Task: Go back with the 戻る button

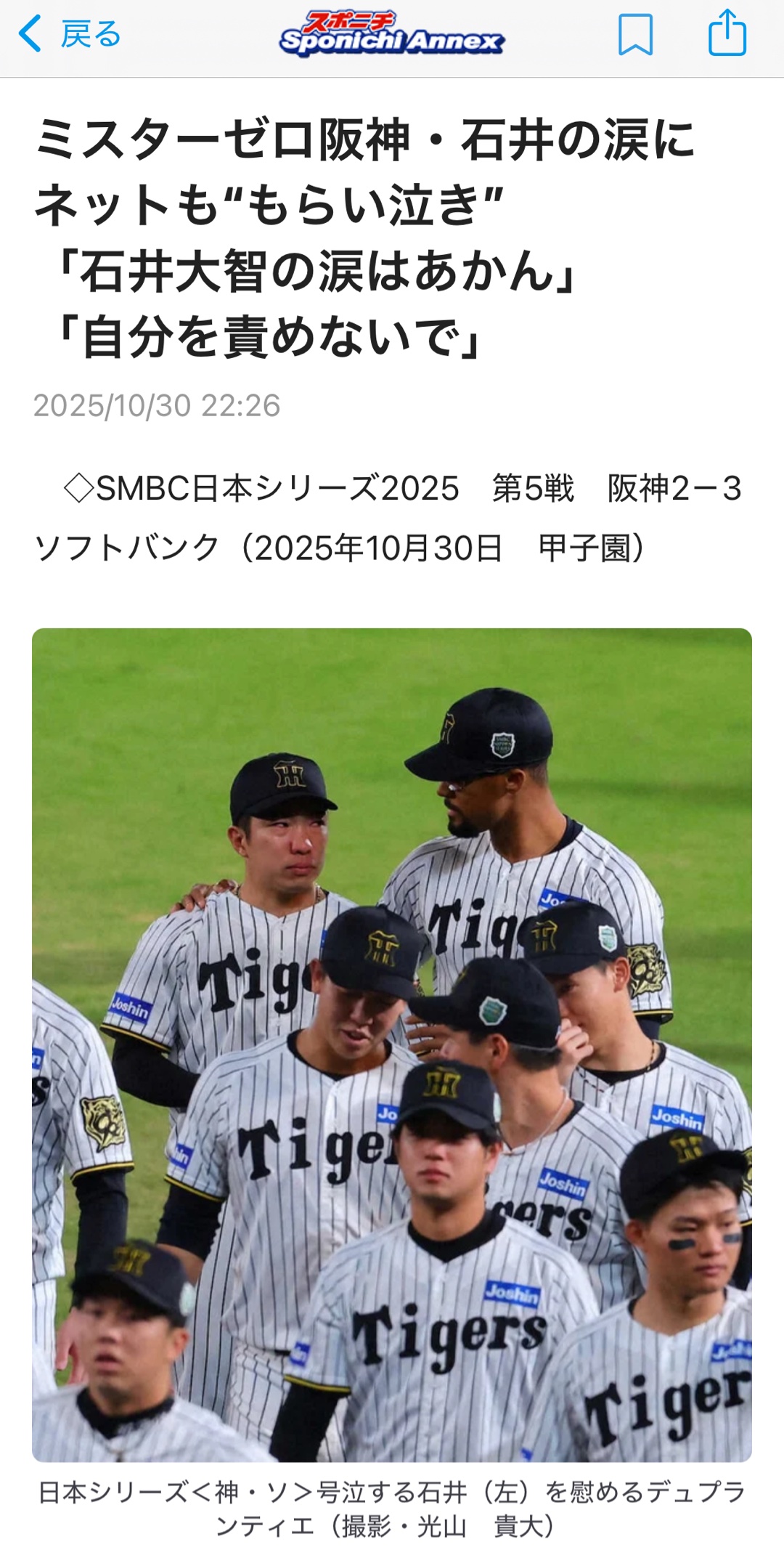Action: tap(70, 34)
